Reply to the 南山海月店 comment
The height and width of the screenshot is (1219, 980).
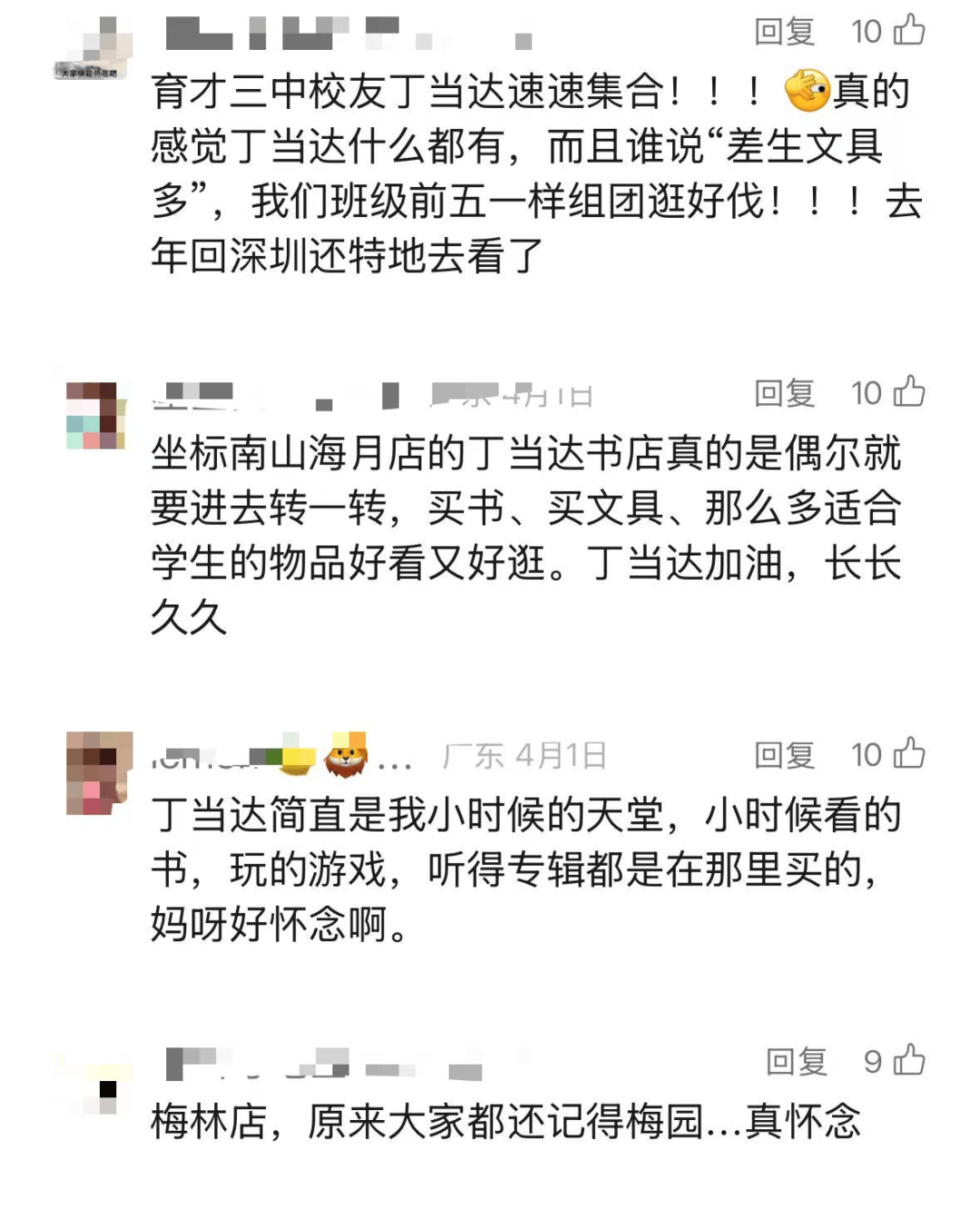click(785, 393)
